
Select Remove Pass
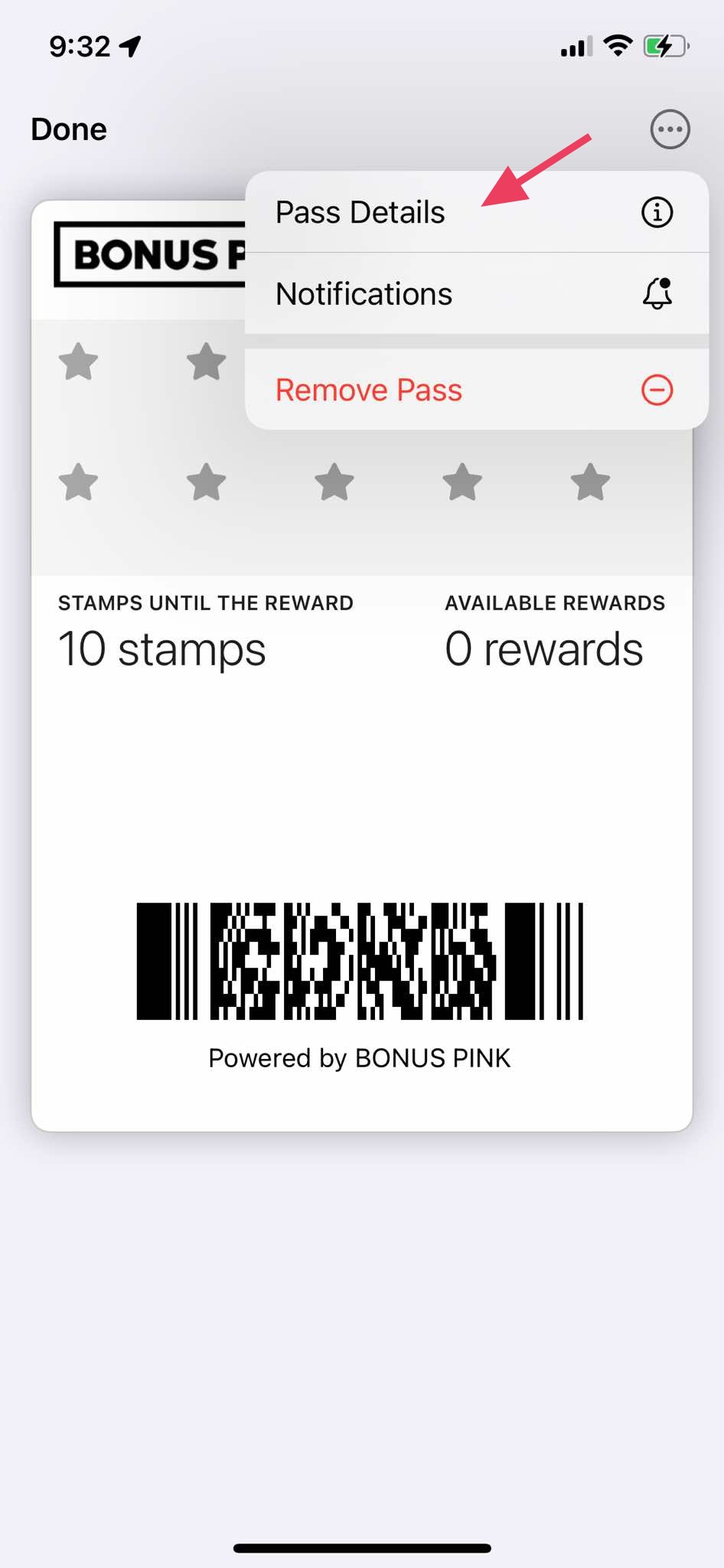point(475,390)
